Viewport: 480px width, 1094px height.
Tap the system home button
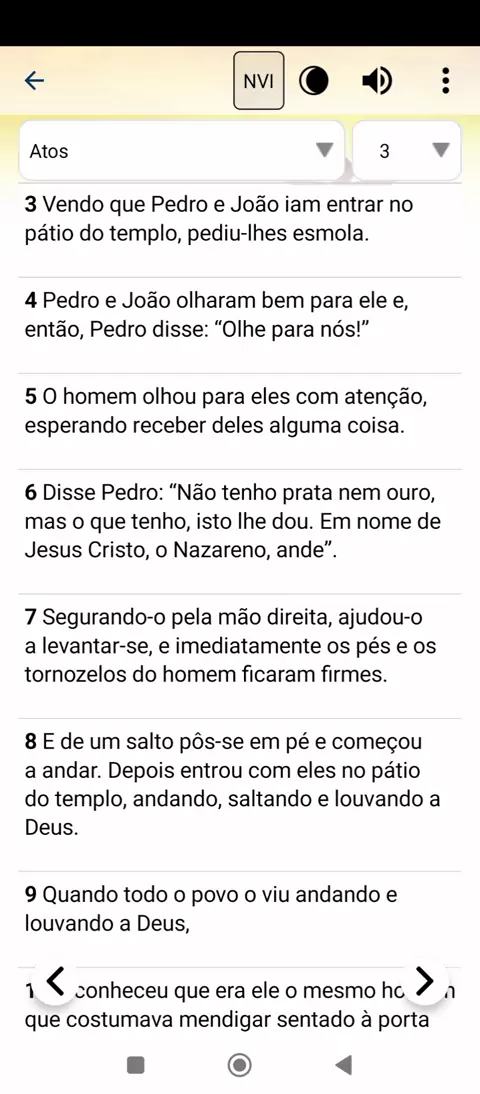[240, 1065]
